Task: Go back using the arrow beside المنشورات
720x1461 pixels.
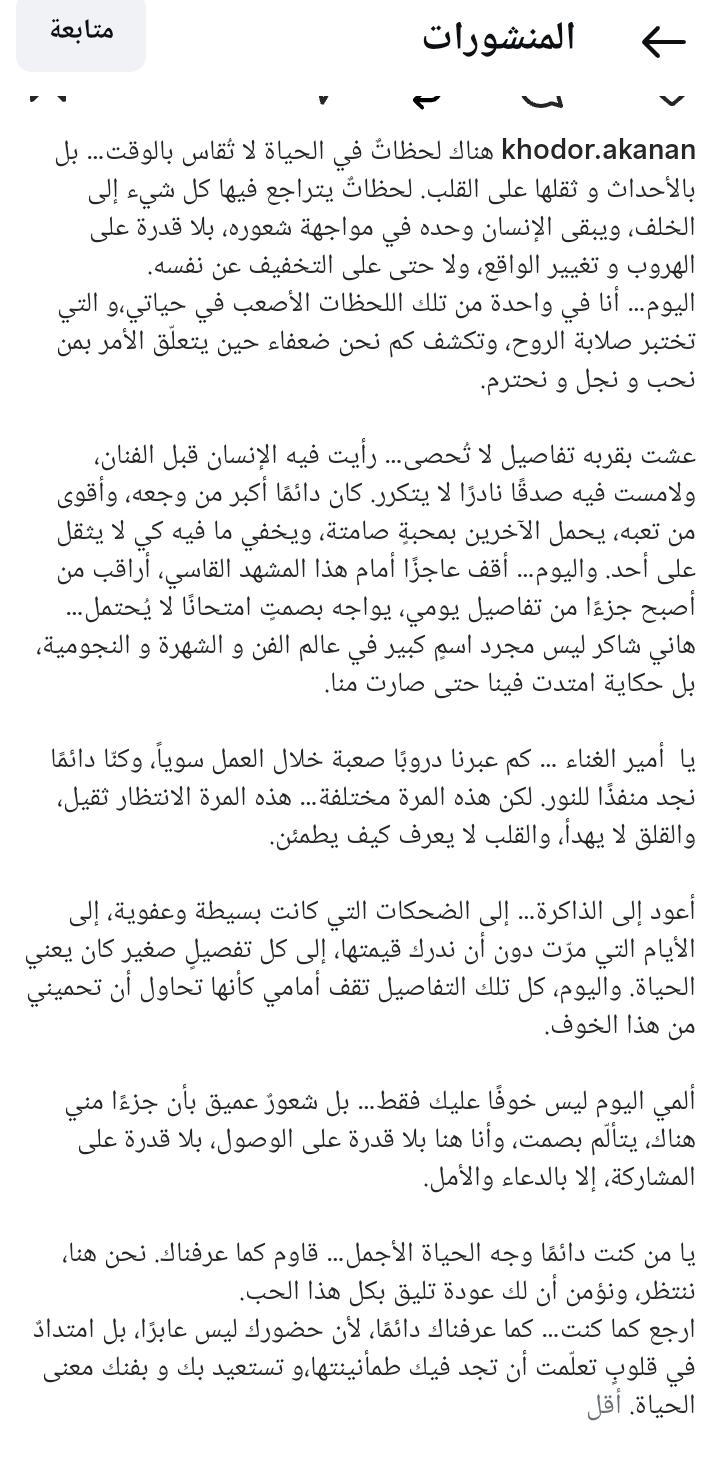Action: 663,41
